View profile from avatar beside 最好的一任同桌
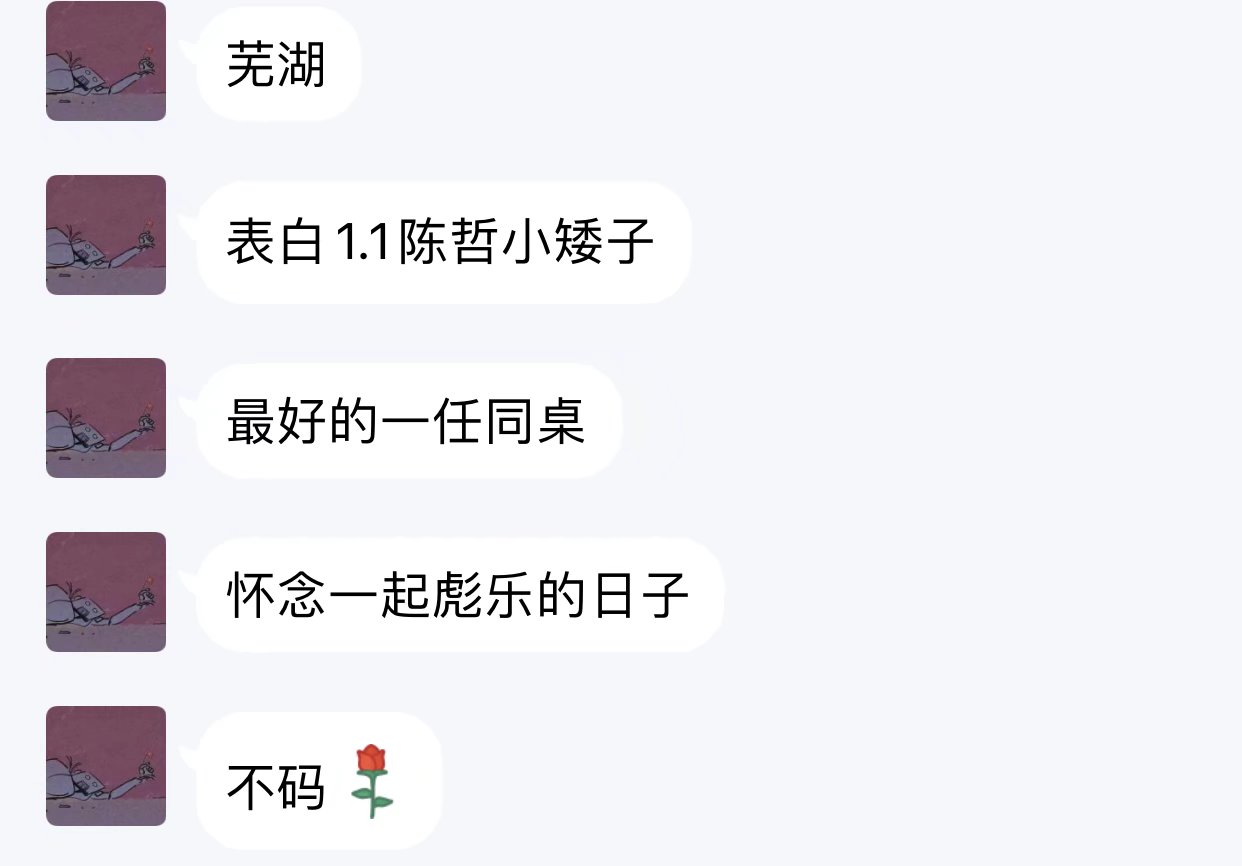 pos(106,418)
